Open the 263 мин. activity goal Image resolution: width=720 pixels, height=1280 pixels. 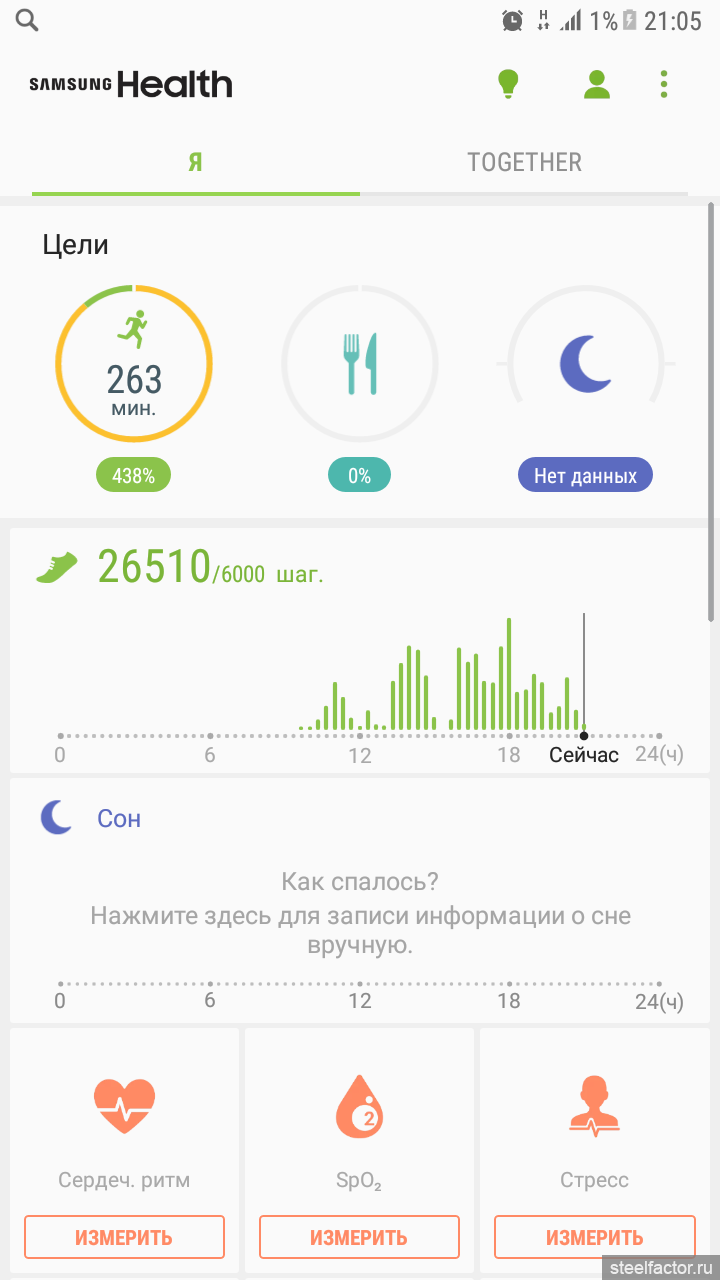tap(134, 363)
